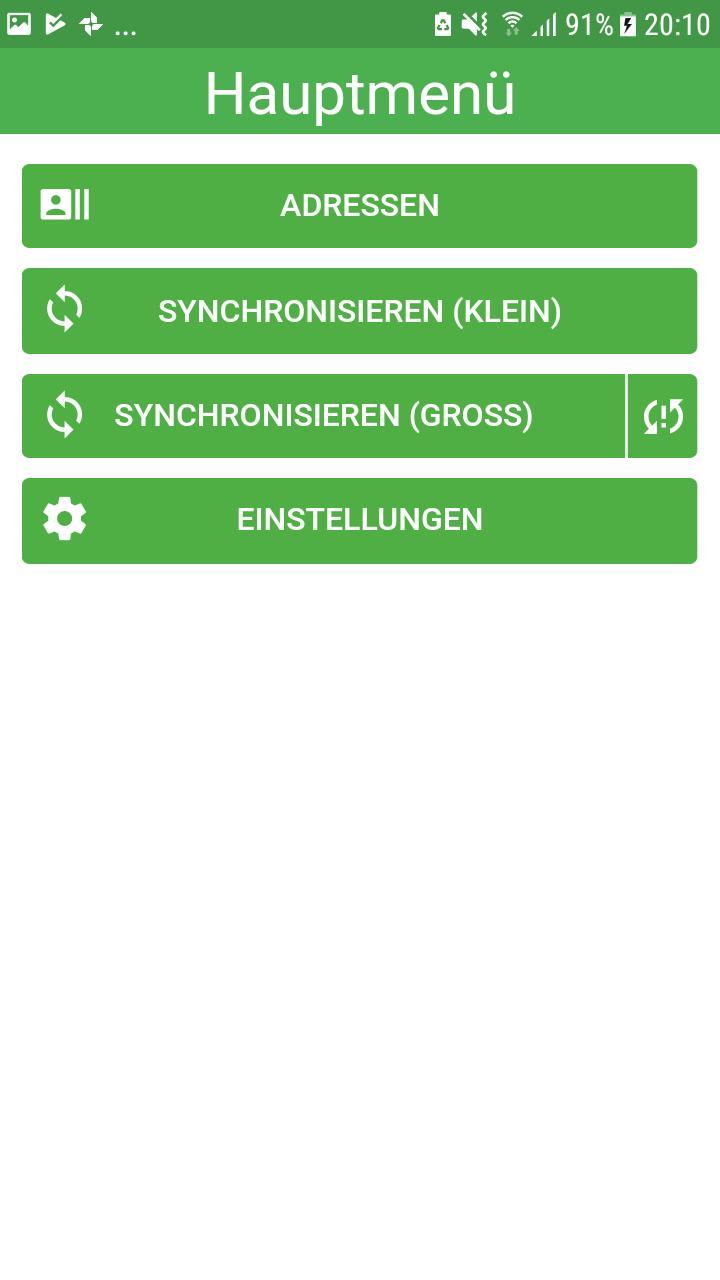Select the sync icon beside Synchronisieren (klein)
This screenshot has height=1280, width=720.
click(x=64, y=310)
